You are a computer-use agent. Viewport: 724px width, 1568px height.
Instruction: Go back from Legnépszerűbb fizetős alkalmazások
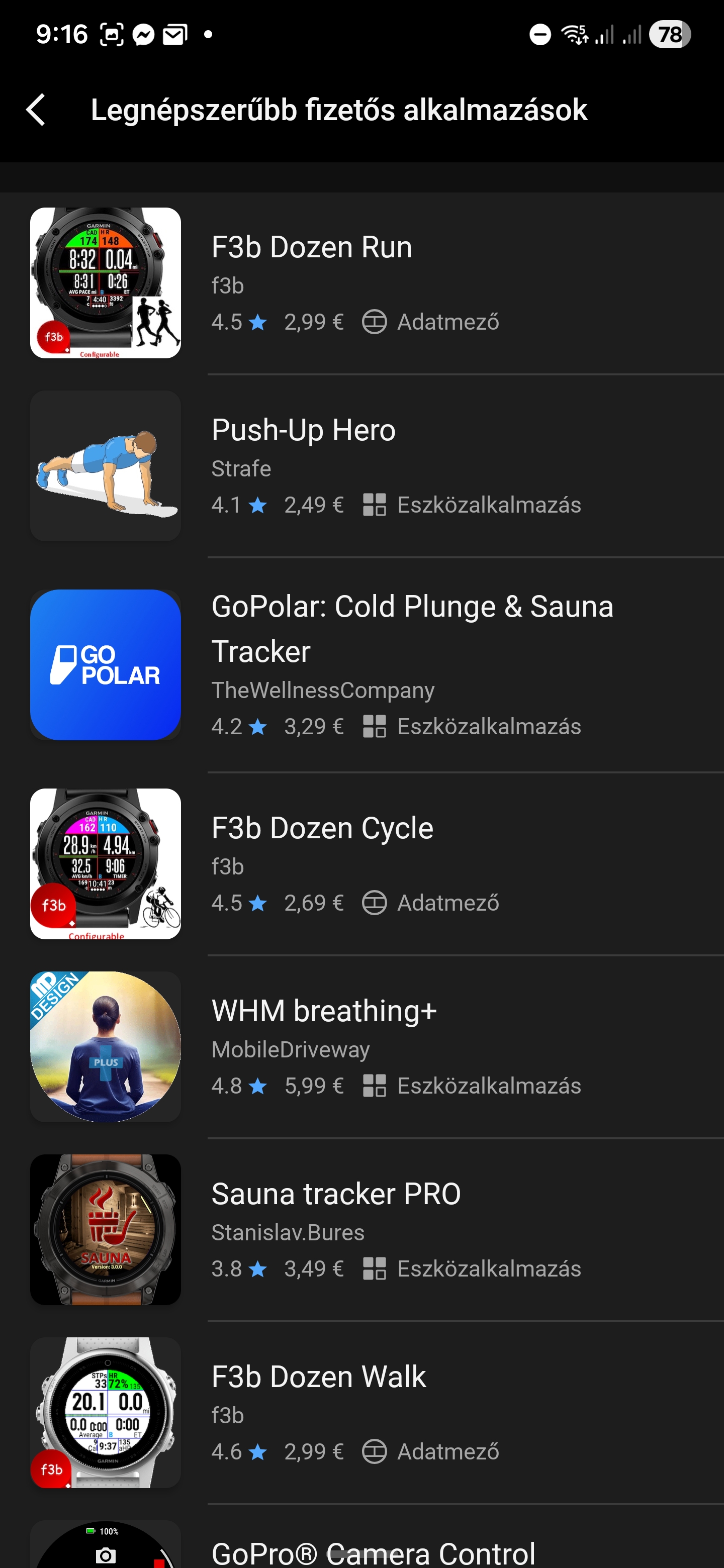point(36,110)
